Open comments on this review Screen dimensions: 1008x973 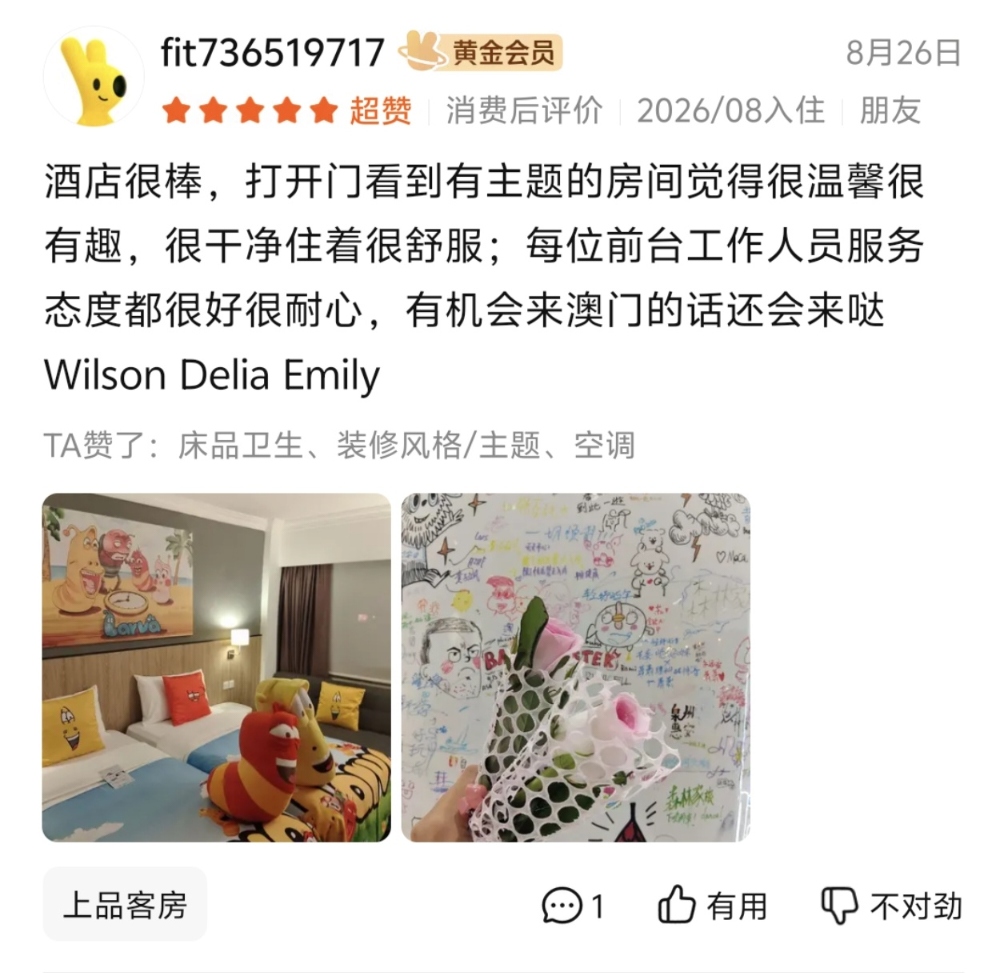(x=573, y=906)
